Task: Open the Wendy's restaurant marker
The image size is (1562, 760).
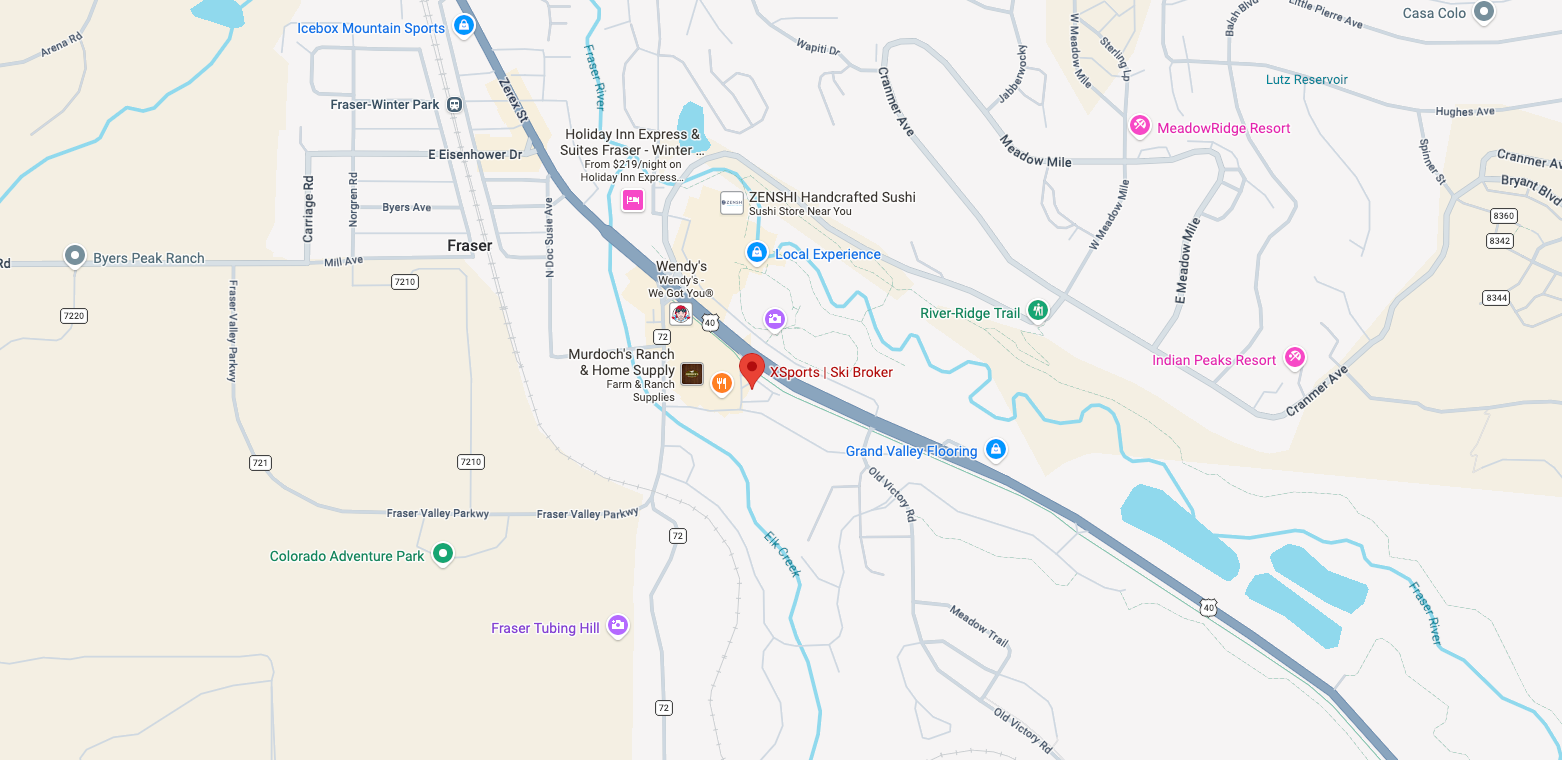Action: 681,314
